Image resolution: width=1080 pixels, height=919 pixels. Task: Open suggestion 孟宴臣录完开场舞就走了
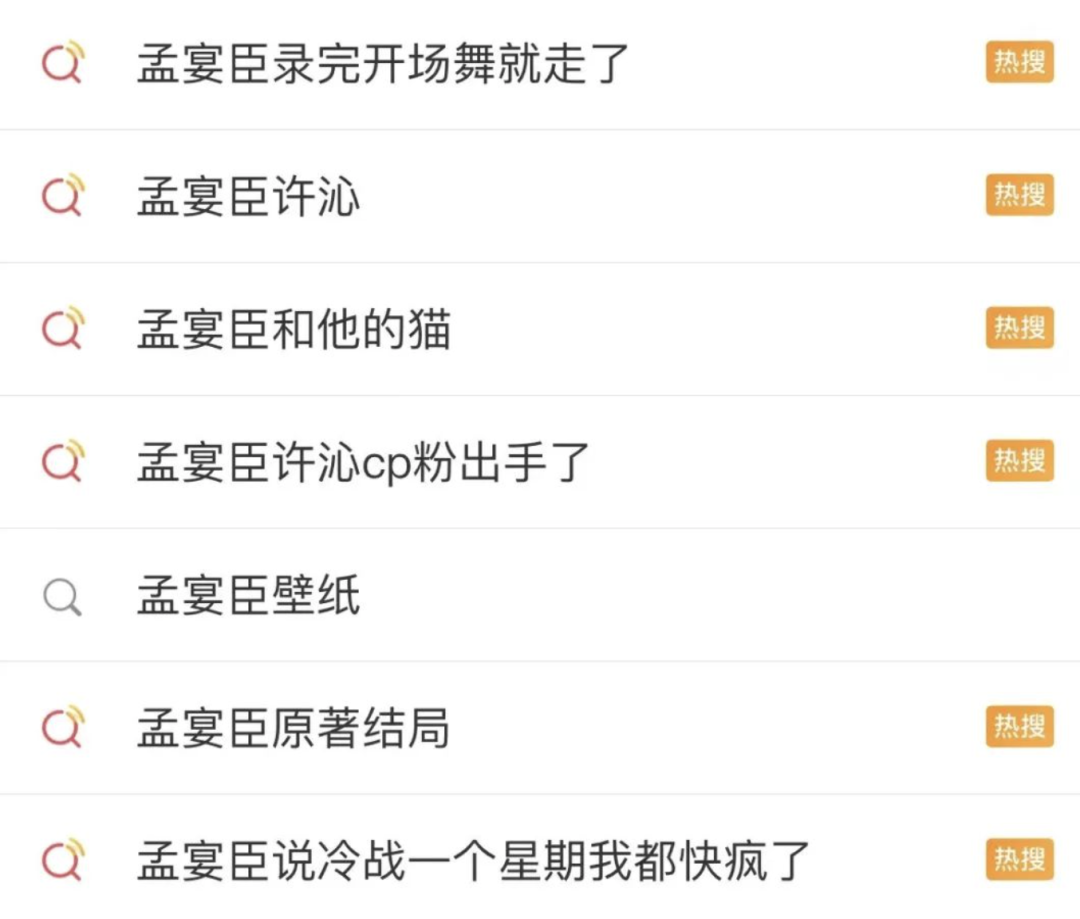coord(383,64)
